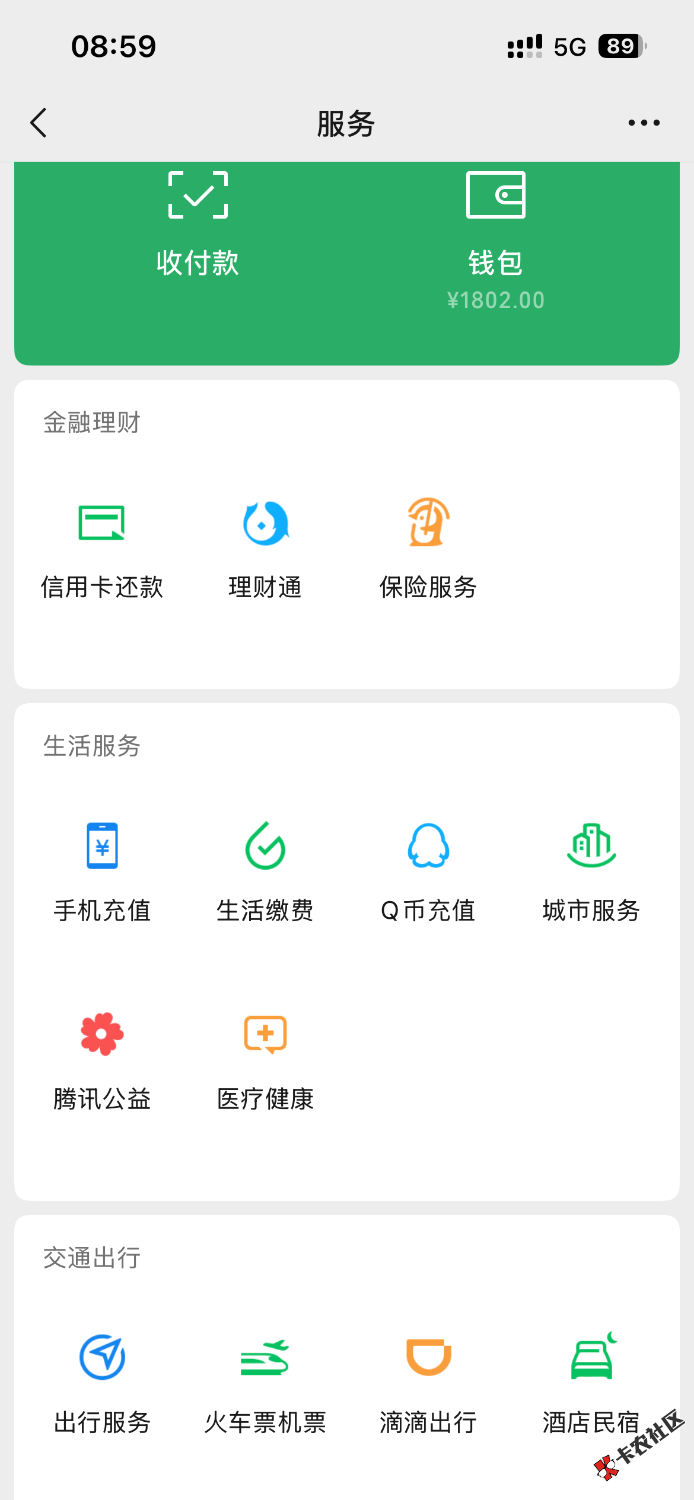The image size is (694, 1500).
Task: Open the three-dot overflow menu
Action: (x=644, y=123)
